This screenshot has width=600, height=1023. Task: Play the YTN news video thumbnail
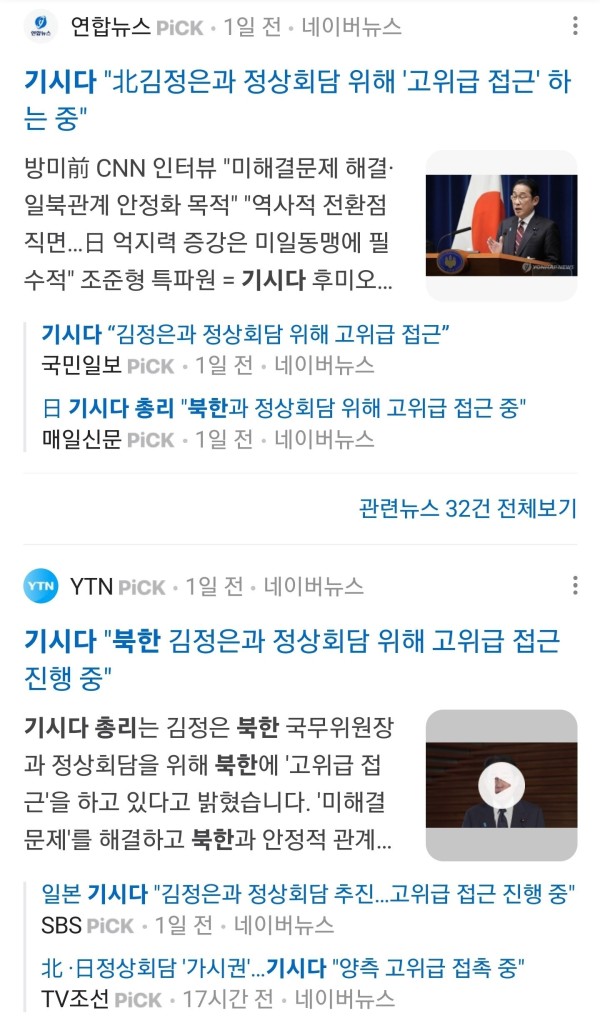[x=501, y=785]
